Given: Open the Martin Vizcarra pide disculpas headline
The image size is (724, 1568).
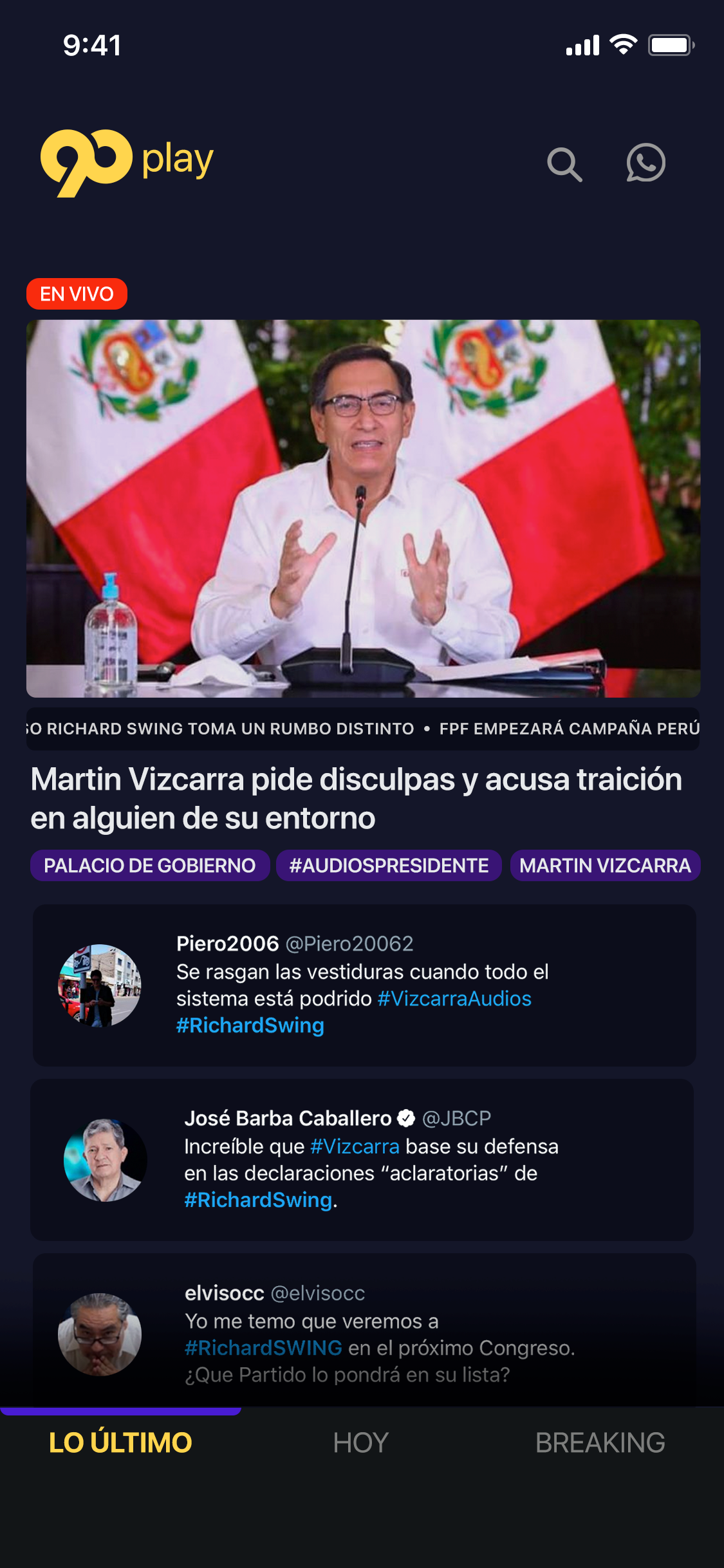Looking at the screenshot, I should (356, 798).
